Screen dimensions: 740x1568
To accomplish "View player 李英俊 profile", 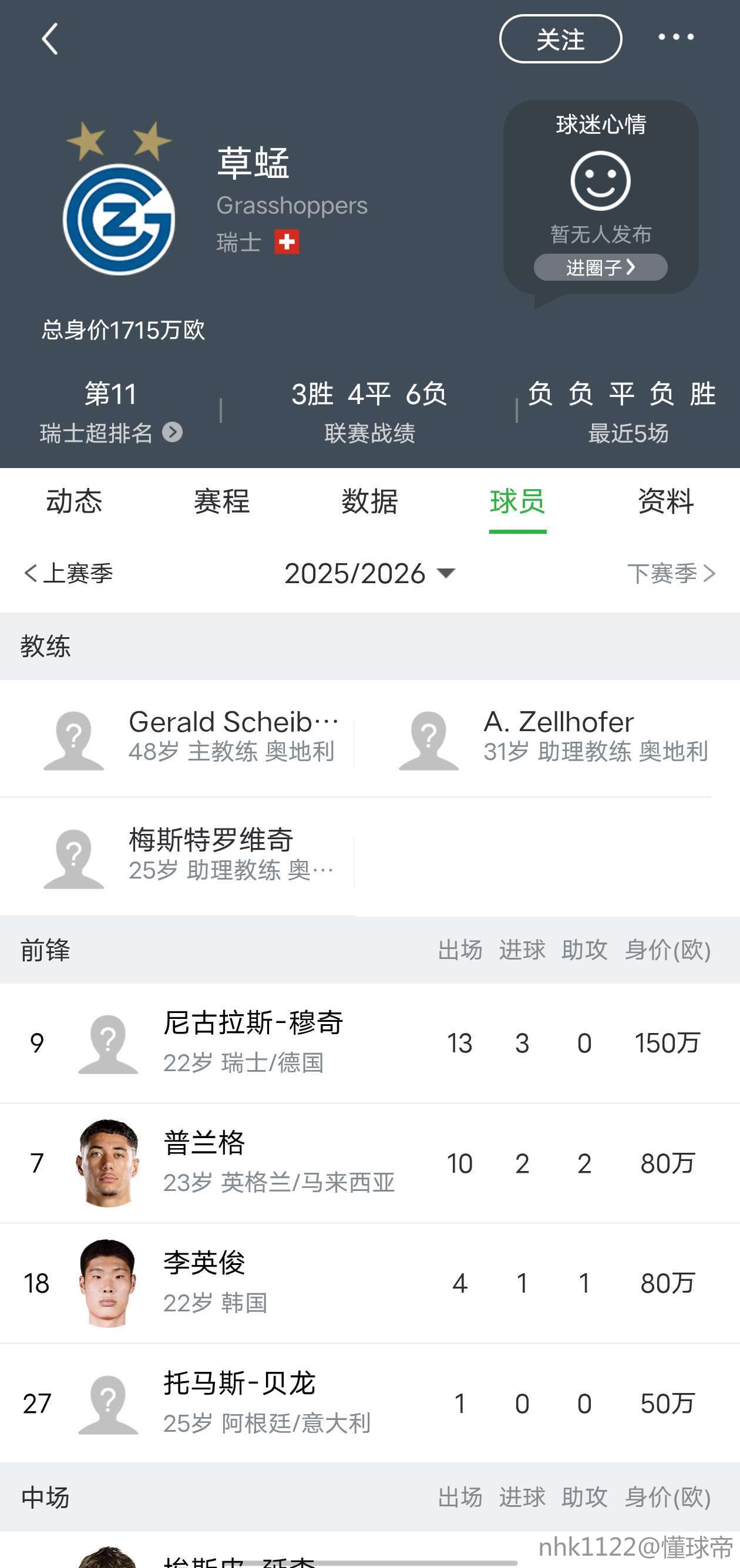I will [x=204, y=1282].
